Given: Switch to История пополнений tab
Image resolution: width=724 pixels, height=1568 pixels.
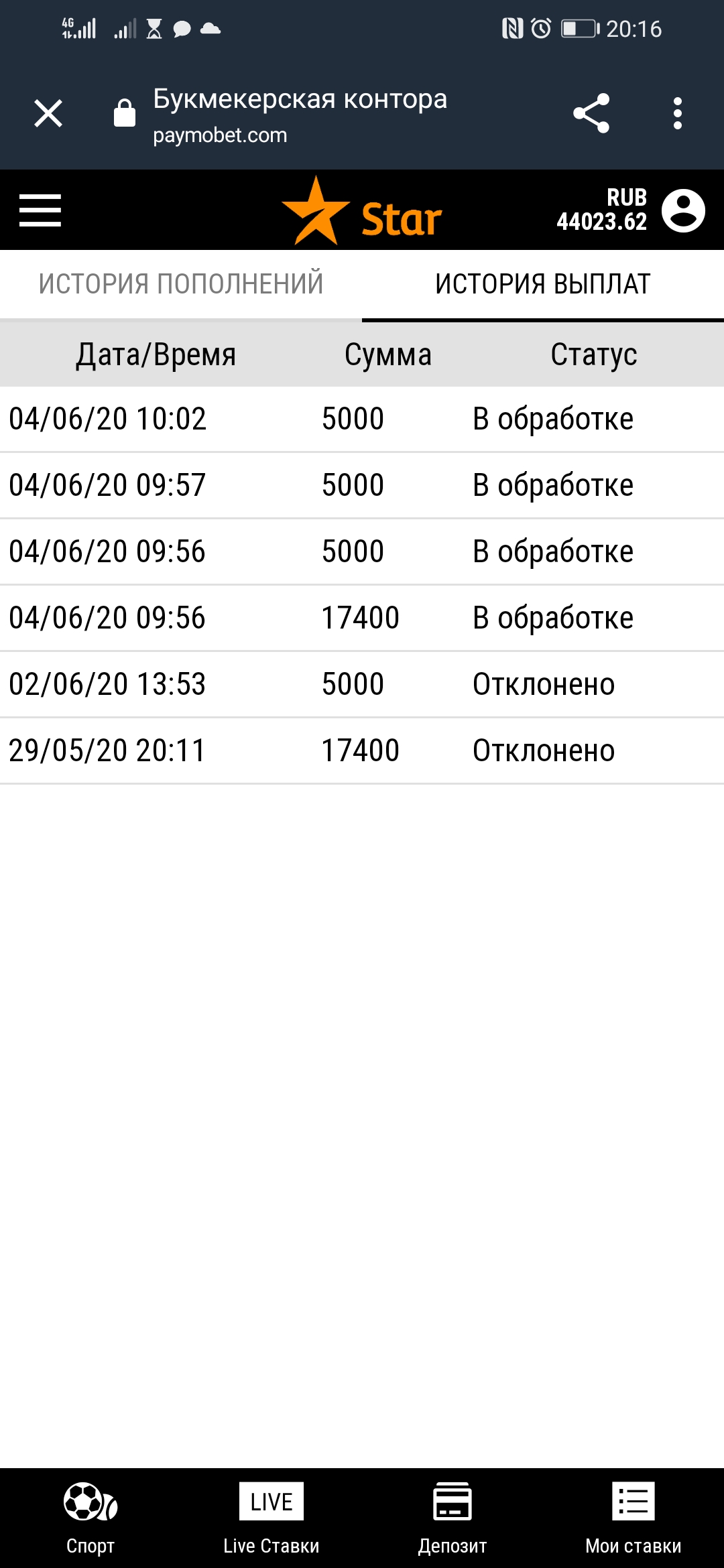Looking at the screenshot, I should (181, 284).
